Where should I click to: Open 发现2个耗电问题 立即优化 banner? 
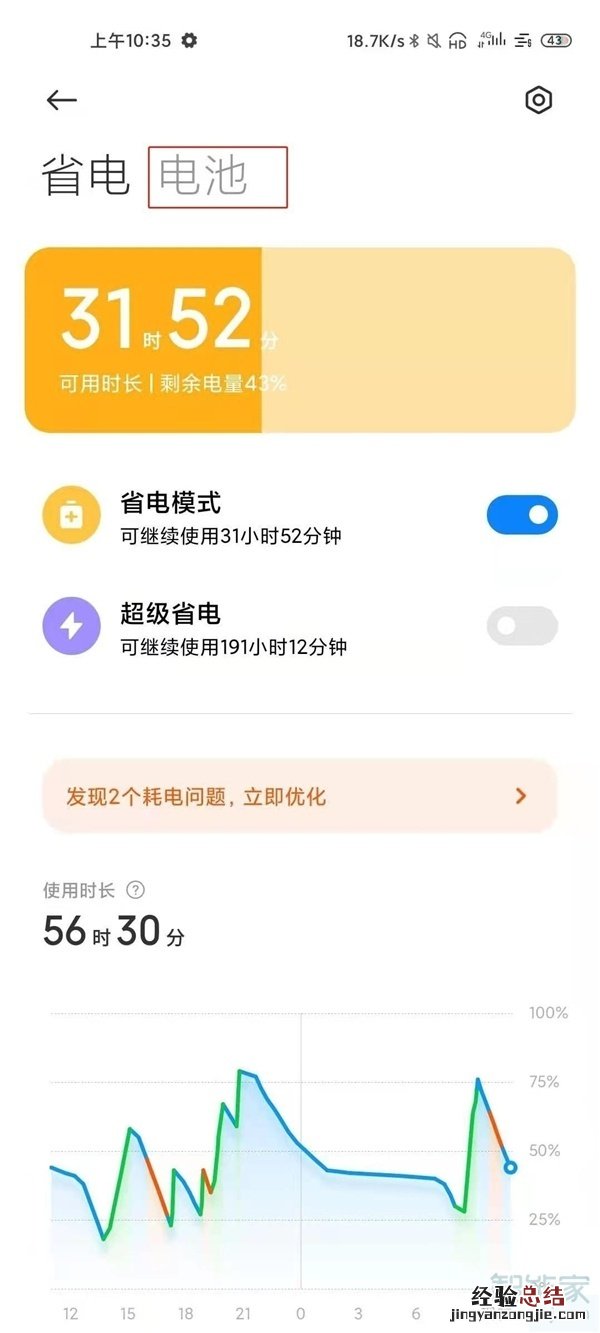(299, 797)
